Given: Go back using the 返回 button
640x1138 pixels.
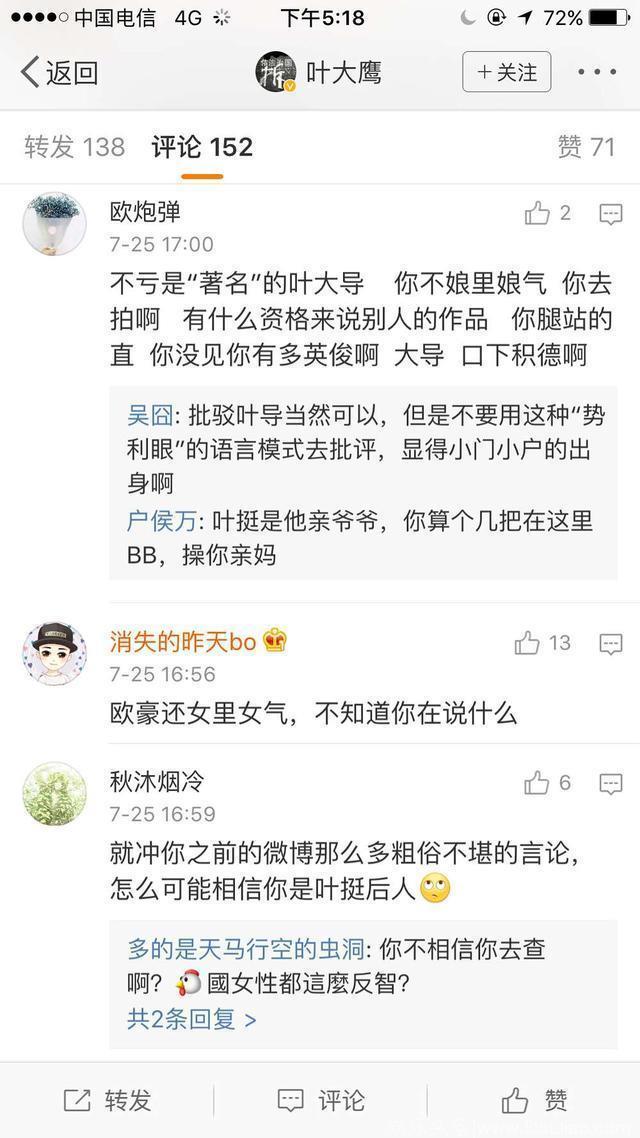Looking at the screenshot, I should [x=60, y=72].
